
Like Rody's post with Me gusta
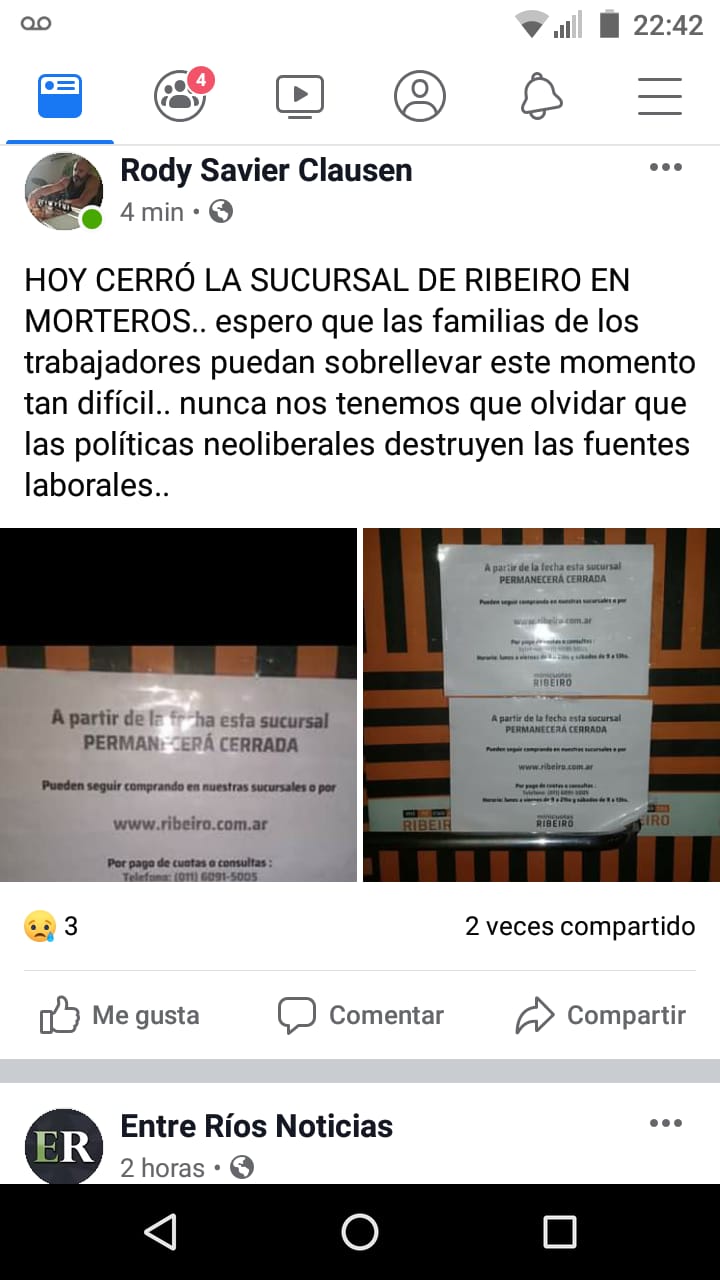coord(120,1016)
